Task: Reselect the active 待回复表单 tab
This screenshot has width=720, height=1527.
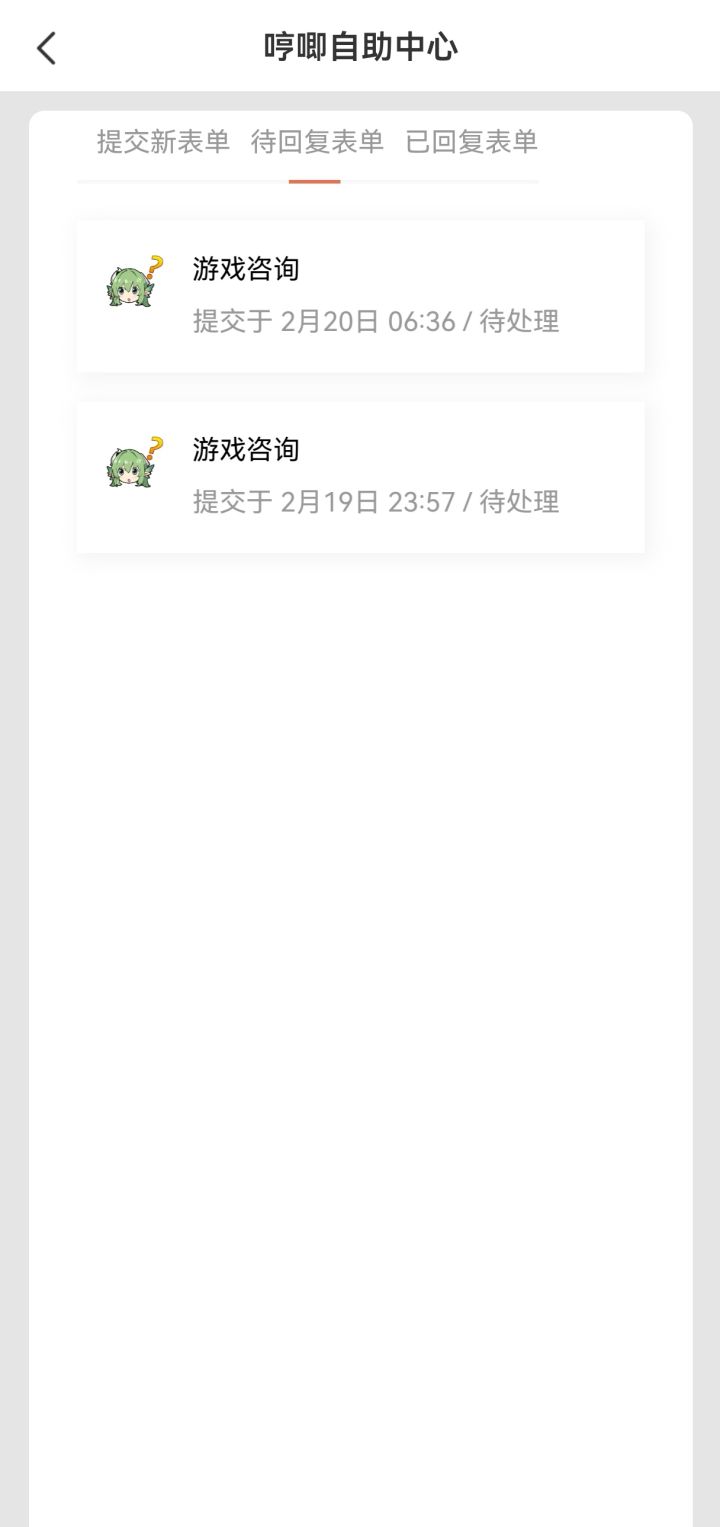Action: click(x=315, y=143)
